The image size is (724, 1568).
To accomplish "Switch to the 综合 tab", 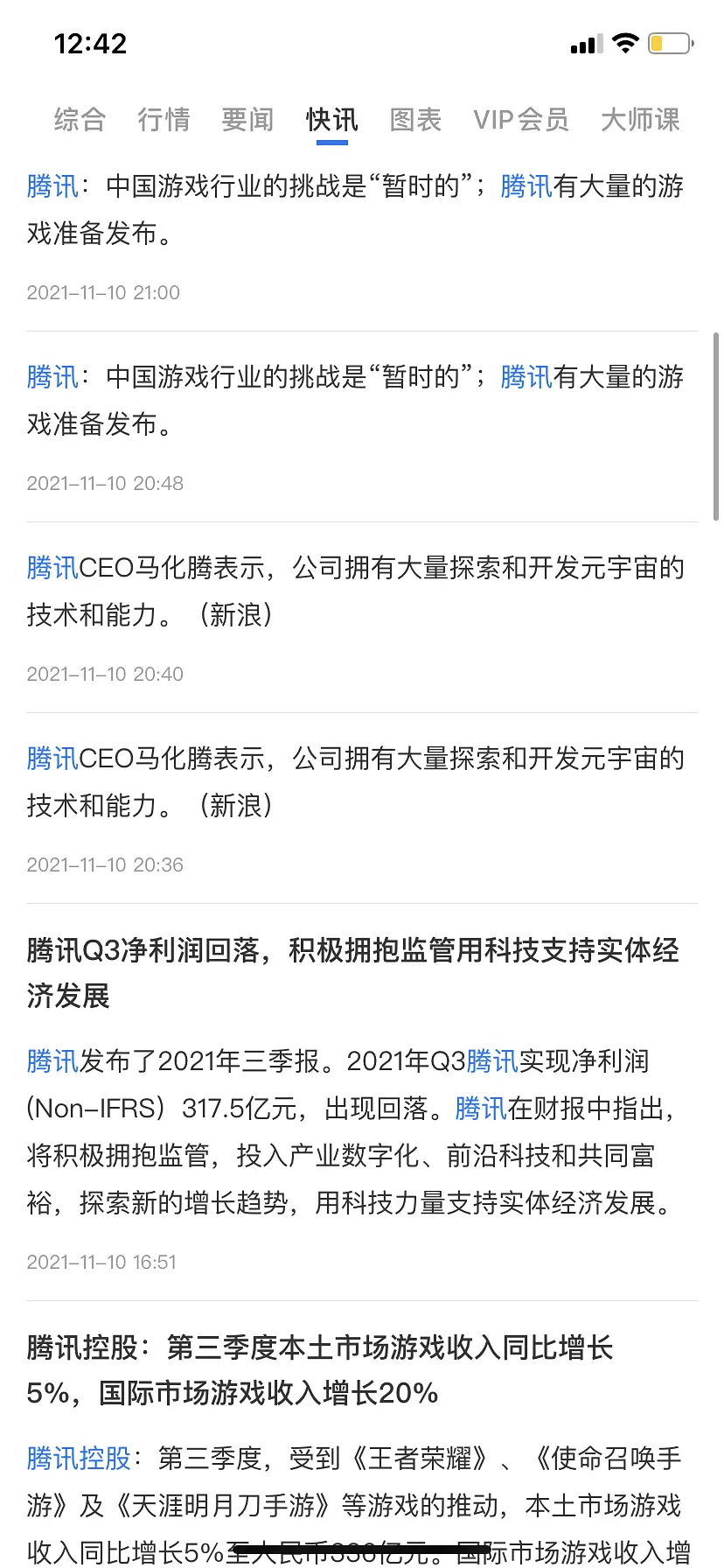I will point(80,120).
